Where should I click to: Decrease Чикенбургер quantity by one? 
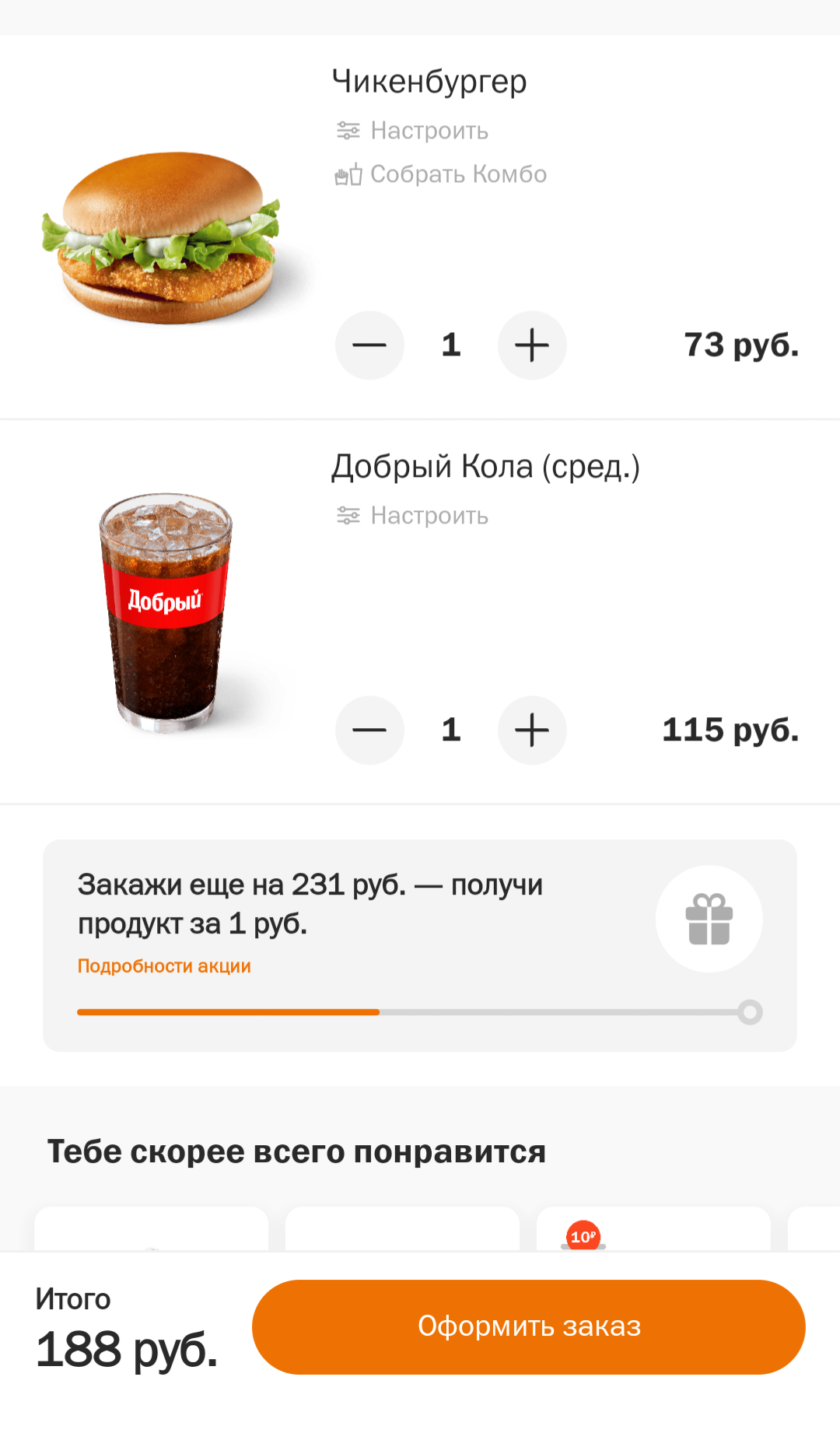pos(369,345)
